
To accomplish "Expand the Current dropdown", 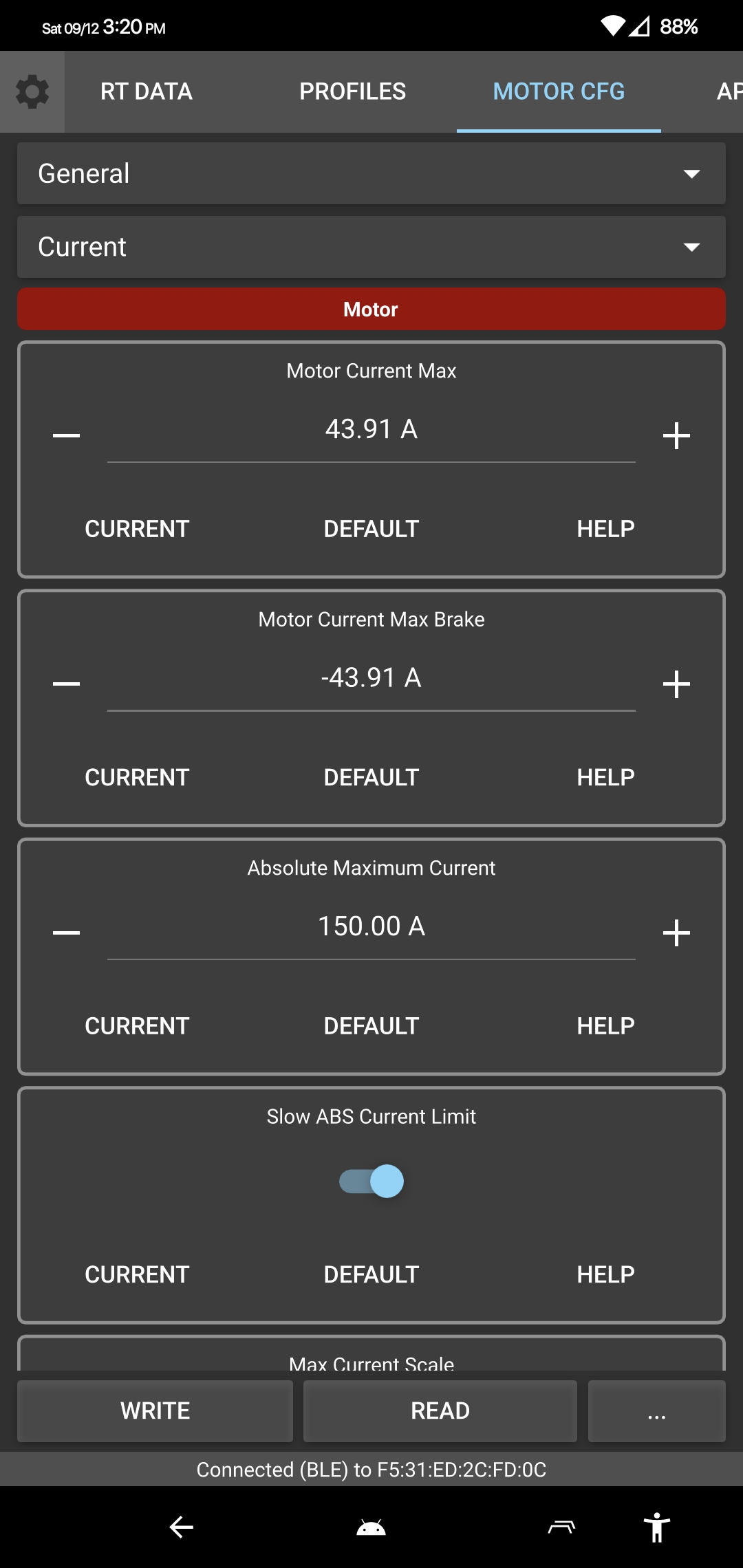I will tap(371, 247).
